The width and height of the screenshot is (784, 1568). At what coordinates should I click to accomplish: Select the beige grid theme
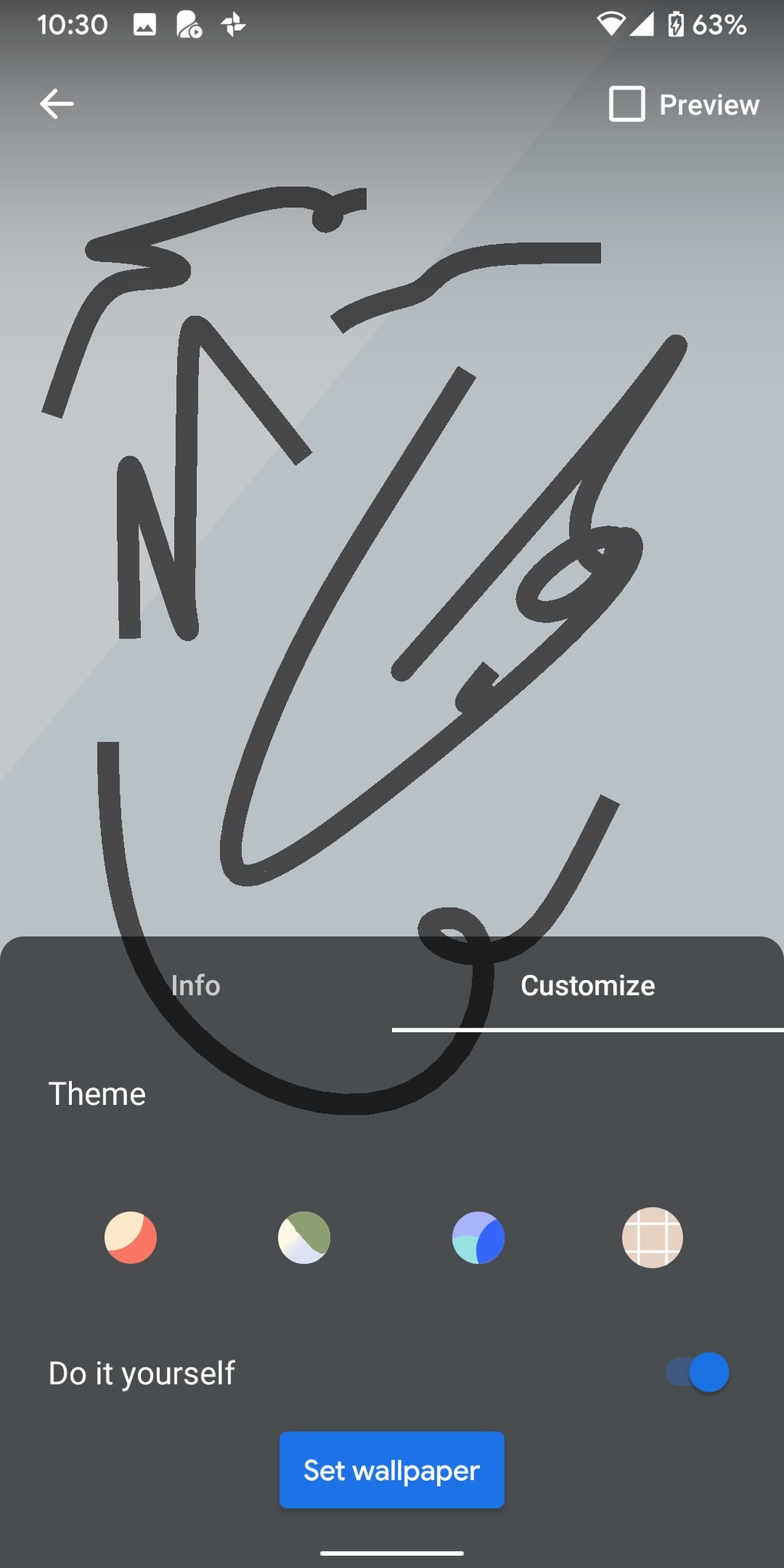pos(652,1237)
